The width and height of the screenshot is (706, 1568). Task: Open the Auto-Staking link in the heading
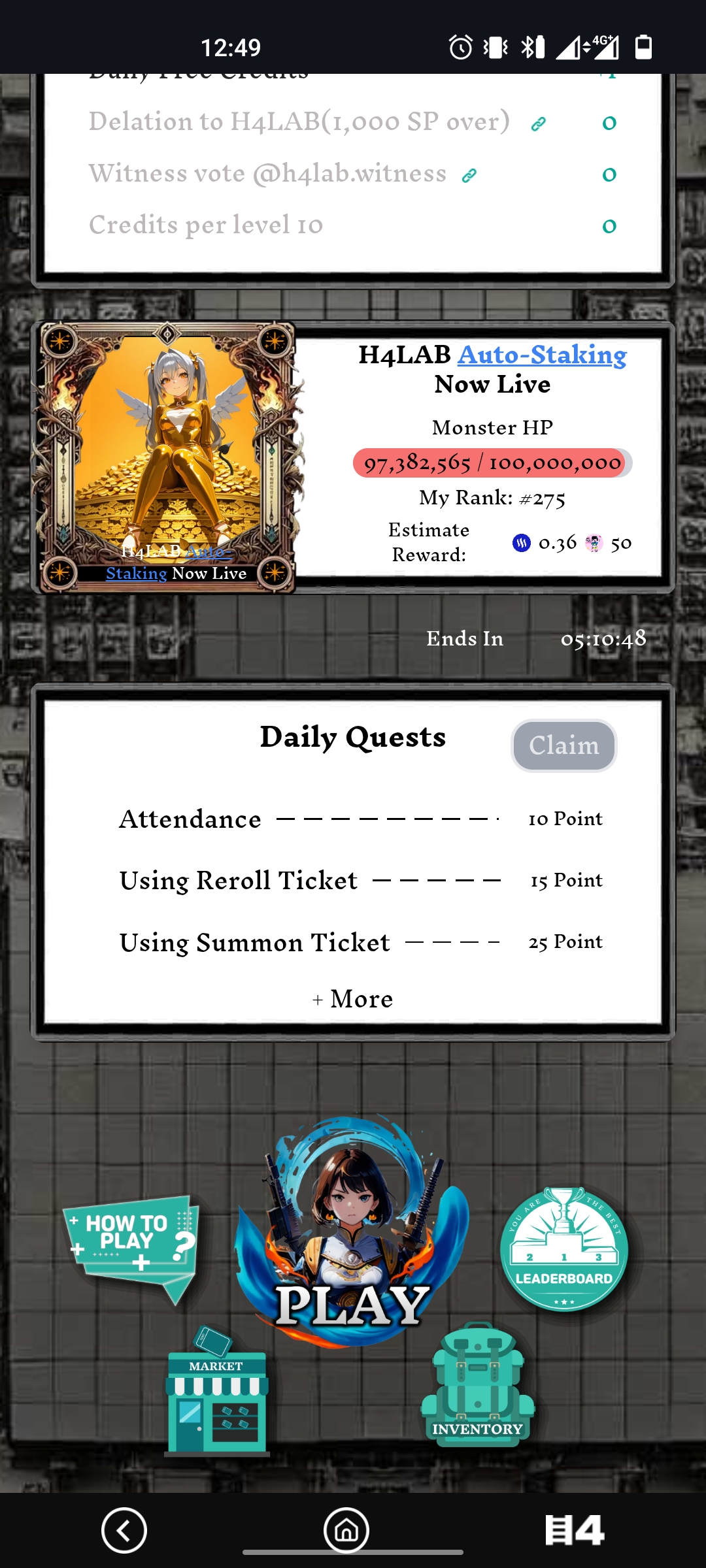542,355
